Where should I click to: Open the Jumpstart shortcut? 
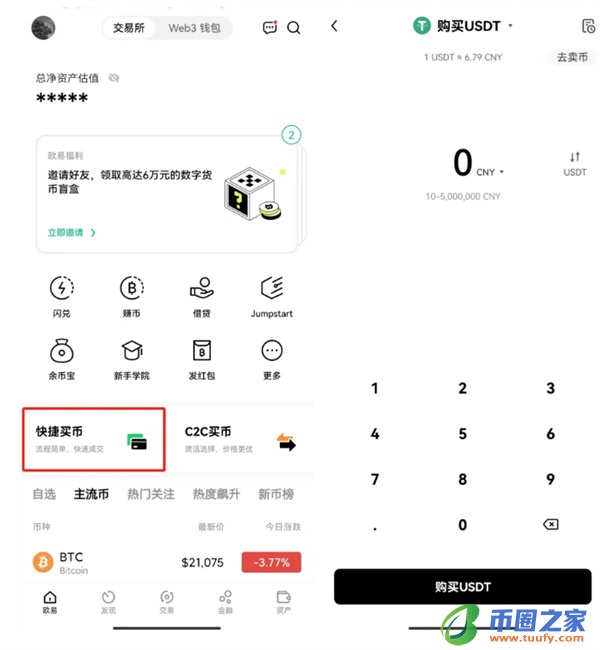[x=272, y=297]
